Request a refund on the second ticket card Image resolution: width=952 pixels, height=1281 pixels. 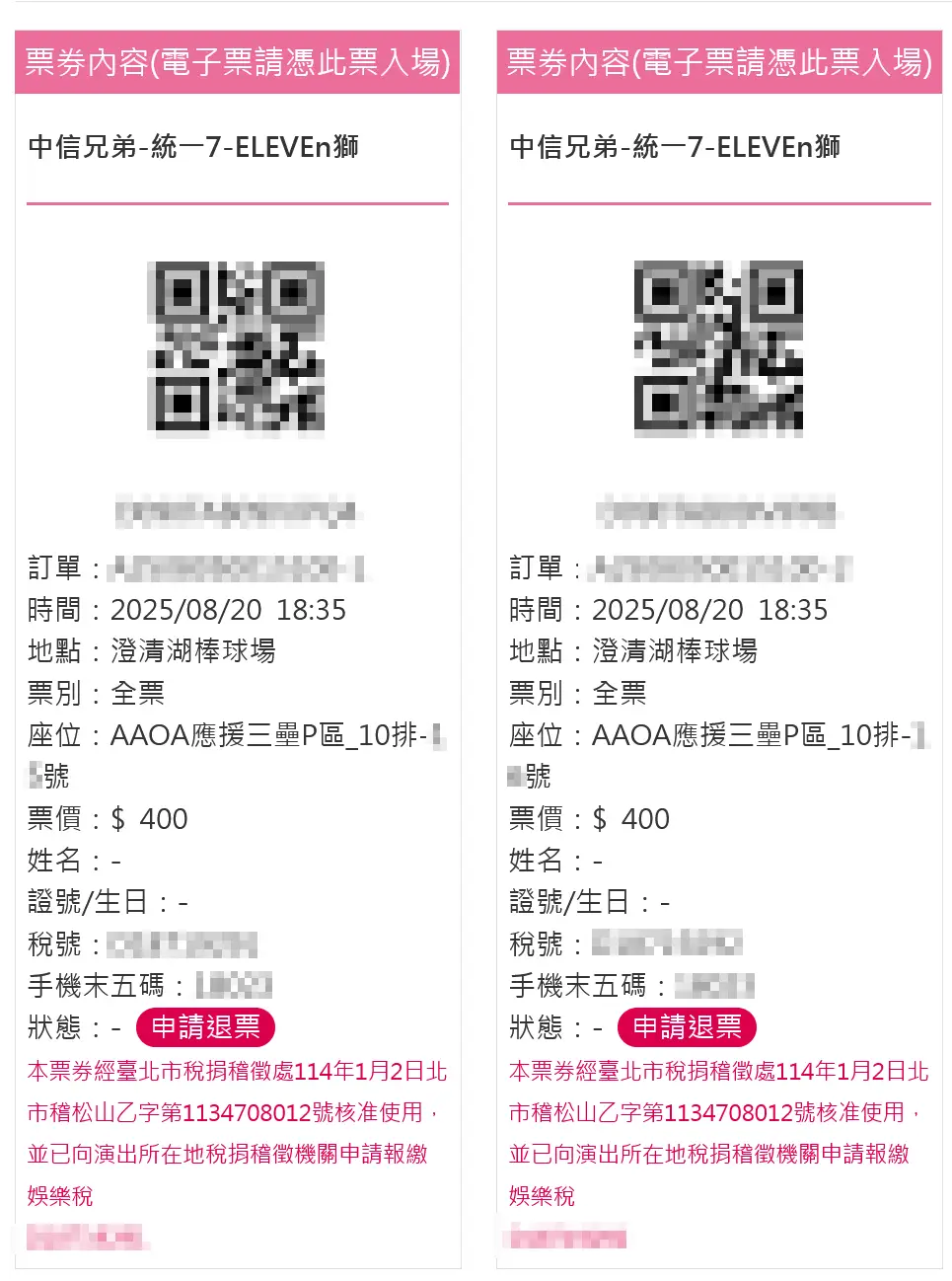pos(687,1027)
